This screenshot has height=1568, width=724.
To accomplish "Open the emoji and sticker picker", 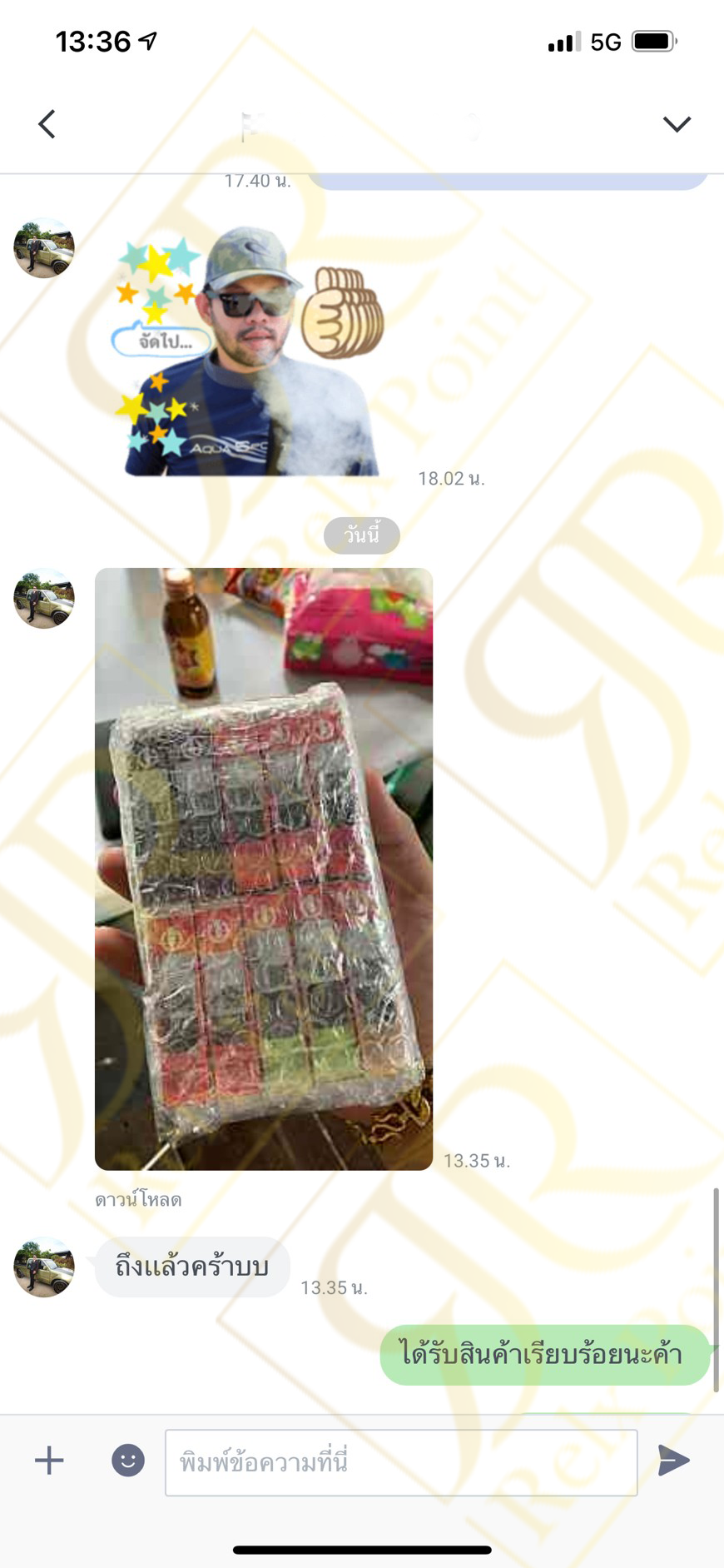I will pyautogui.click(x=128, y=1460).
